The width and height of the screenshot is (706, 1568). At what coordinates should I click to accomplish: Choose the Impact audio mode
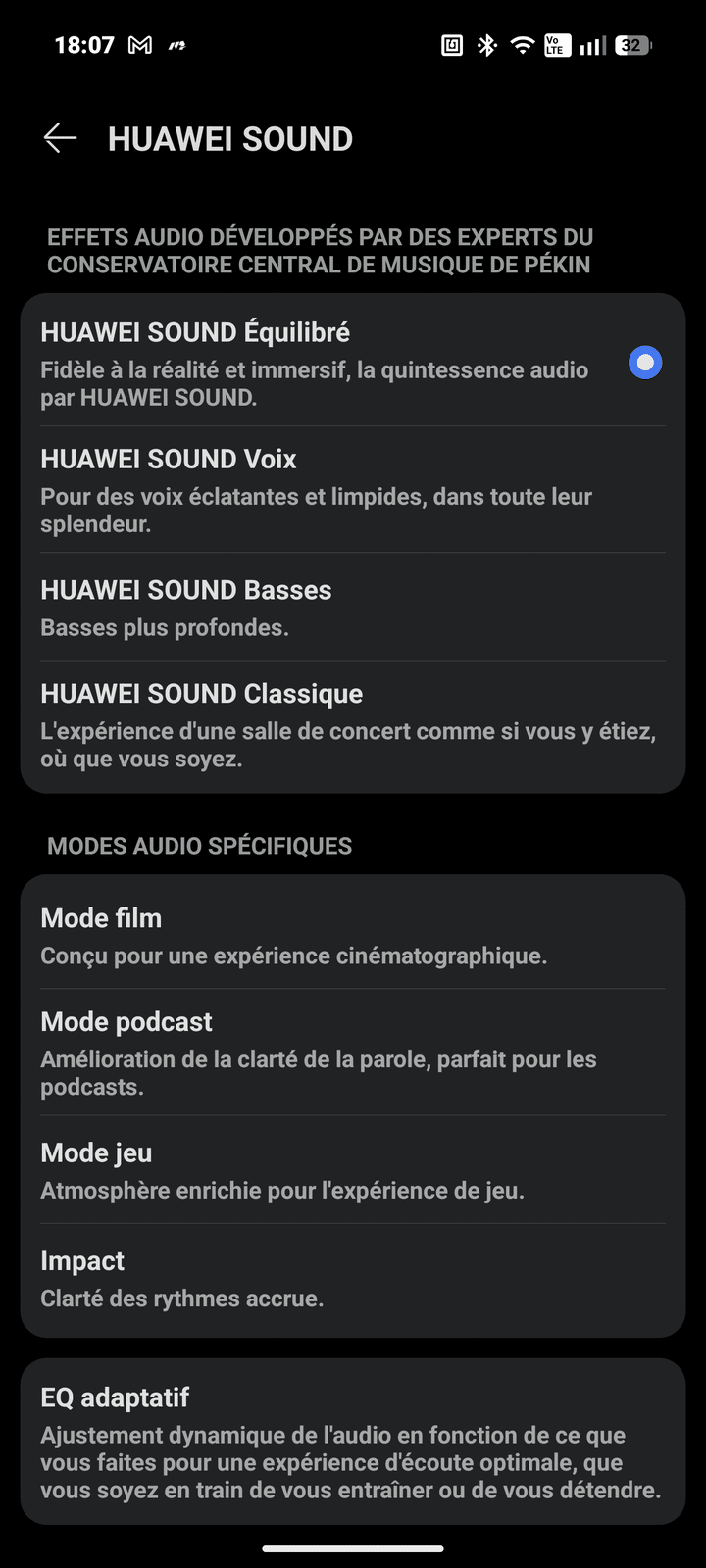tap(352, 1279)
